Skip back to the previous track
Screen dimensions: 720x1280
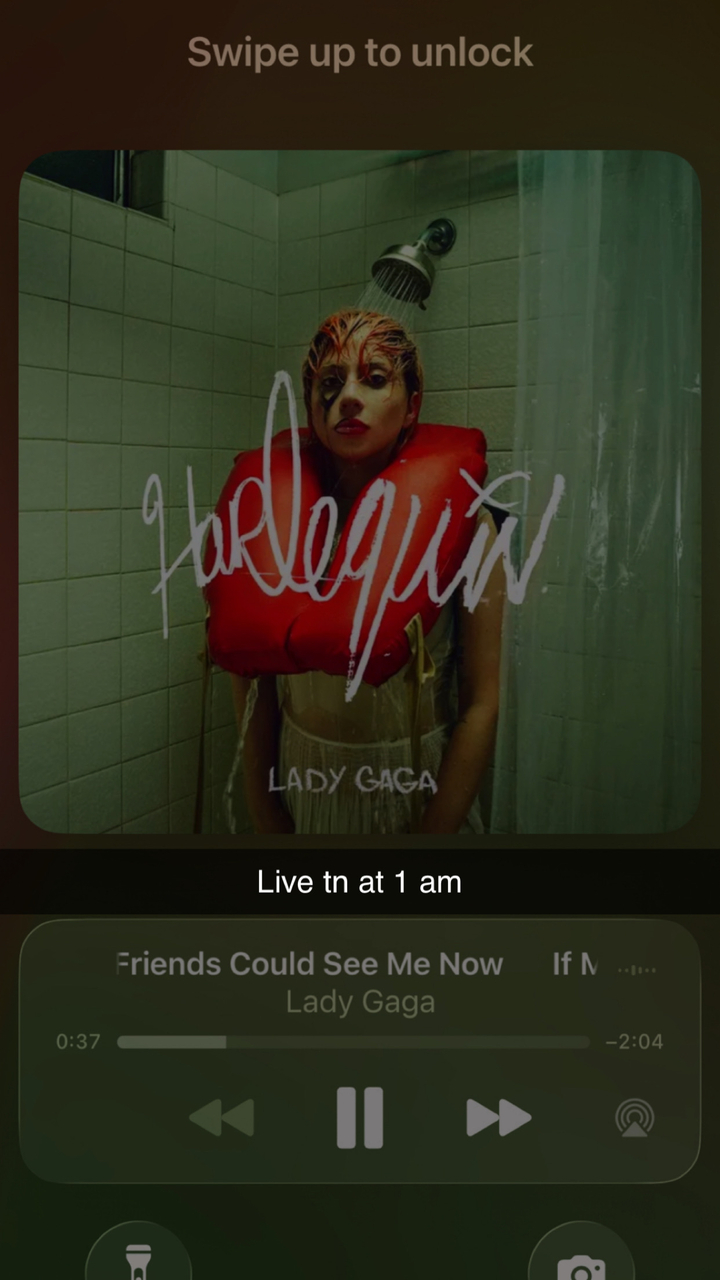click(222, 1117)
